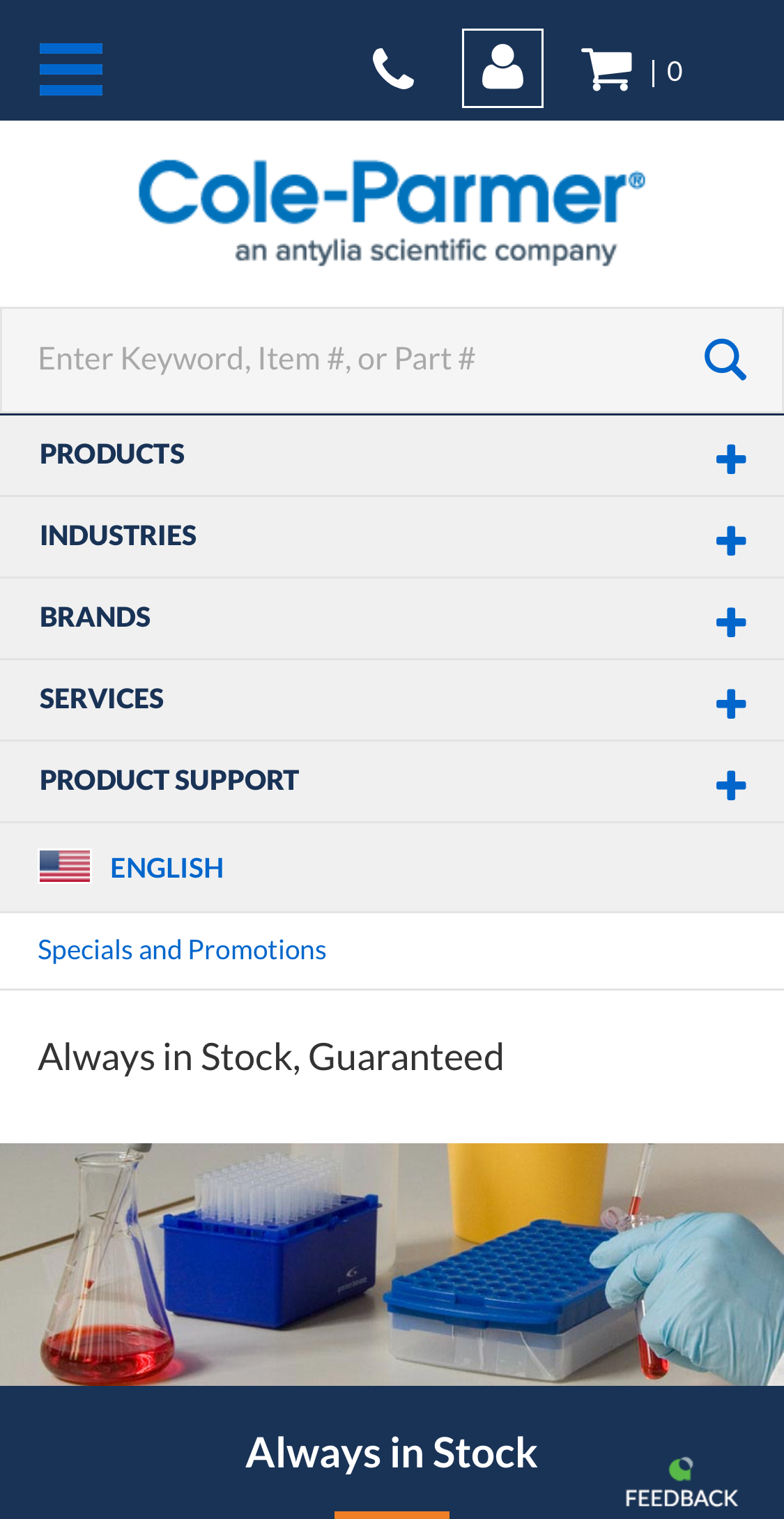Click the Cole-Parmer logo
The width and height of the screenshot is (784, 1519).
[392, 209]
